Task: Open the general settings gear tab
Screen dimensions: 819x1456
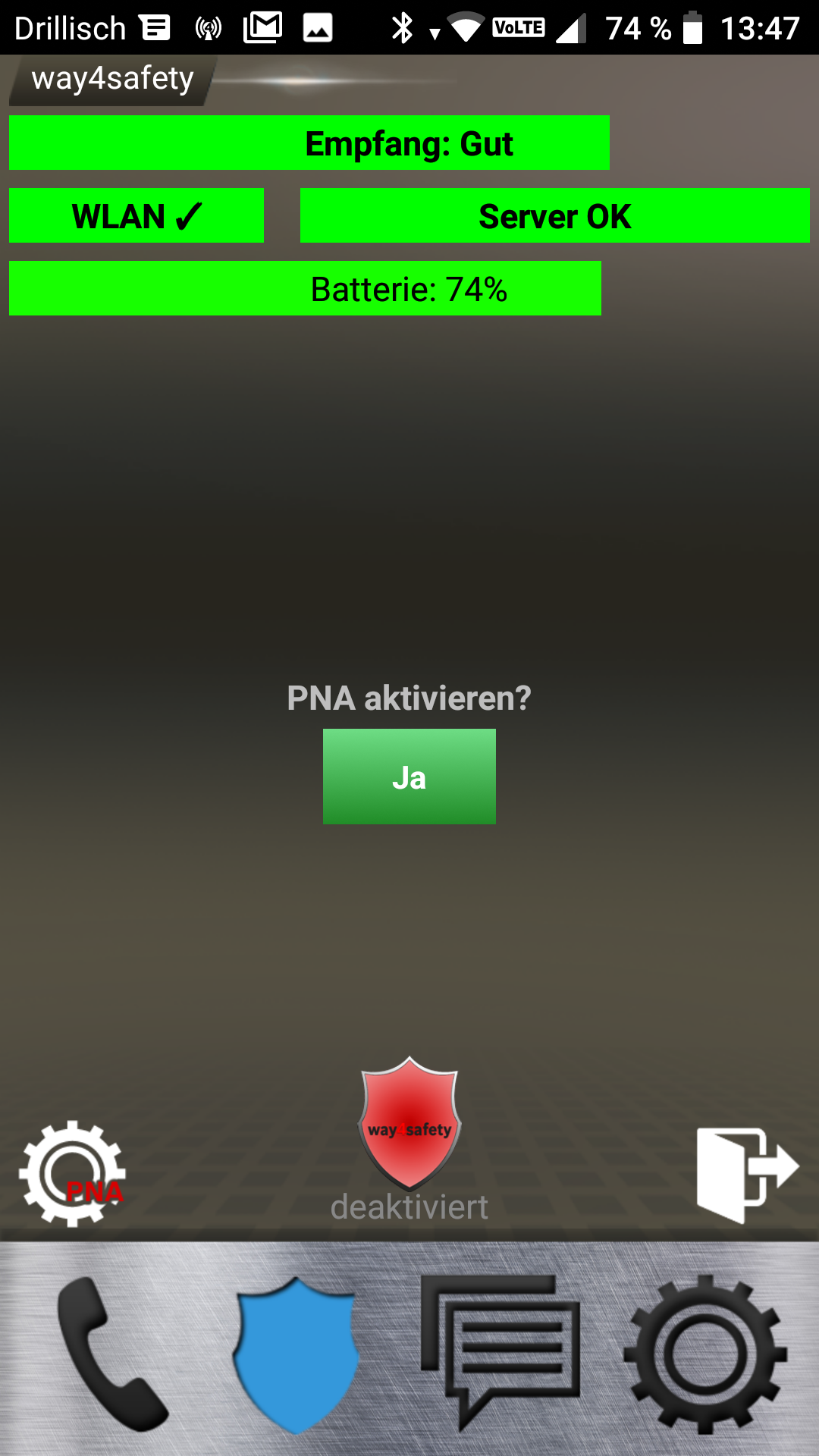Action: click(x=704, y=1354)
